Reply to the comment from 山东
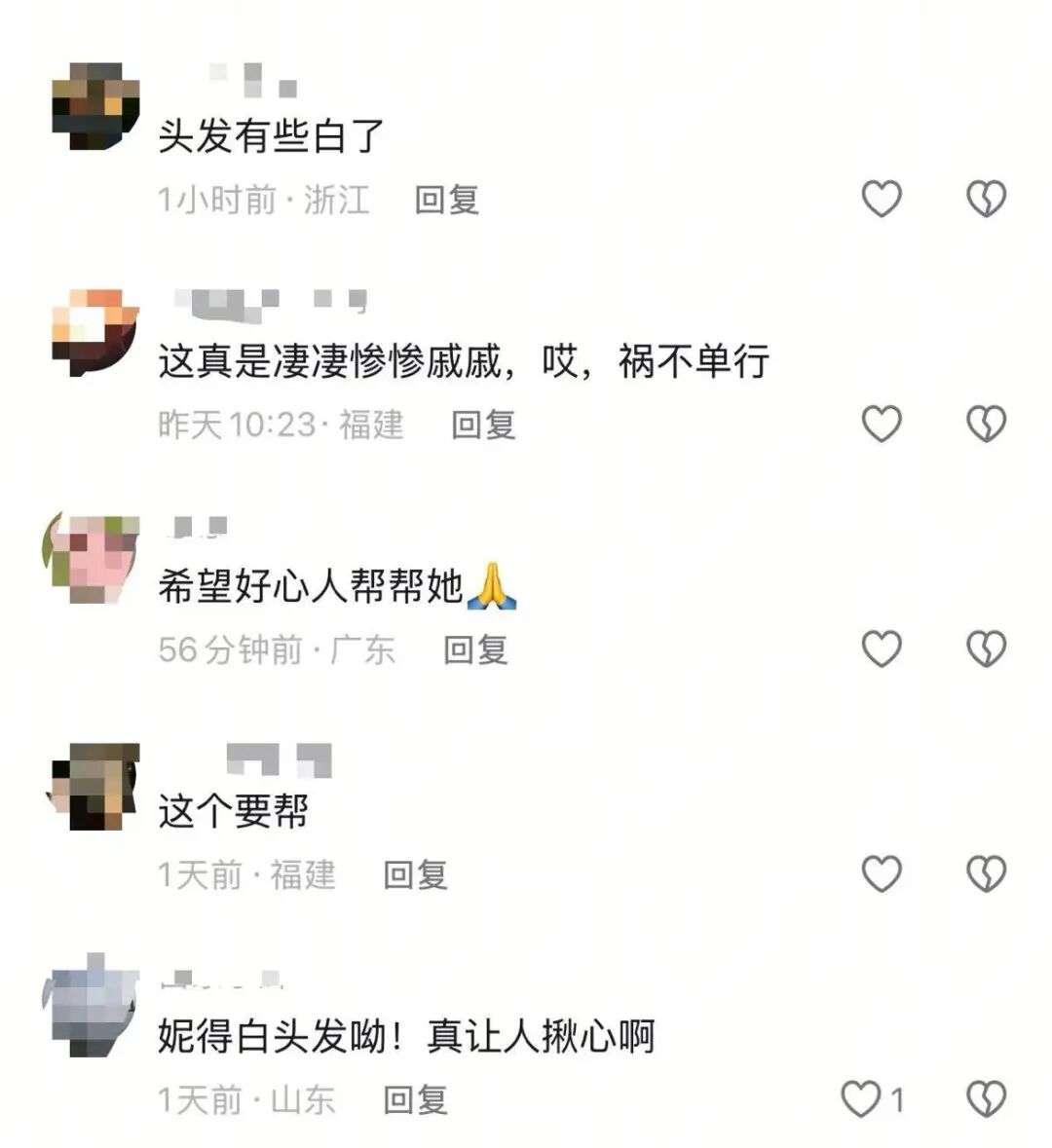The height and width of the screenshot is (1148, 1052). pyautogui.click(x=415, y=1100)
